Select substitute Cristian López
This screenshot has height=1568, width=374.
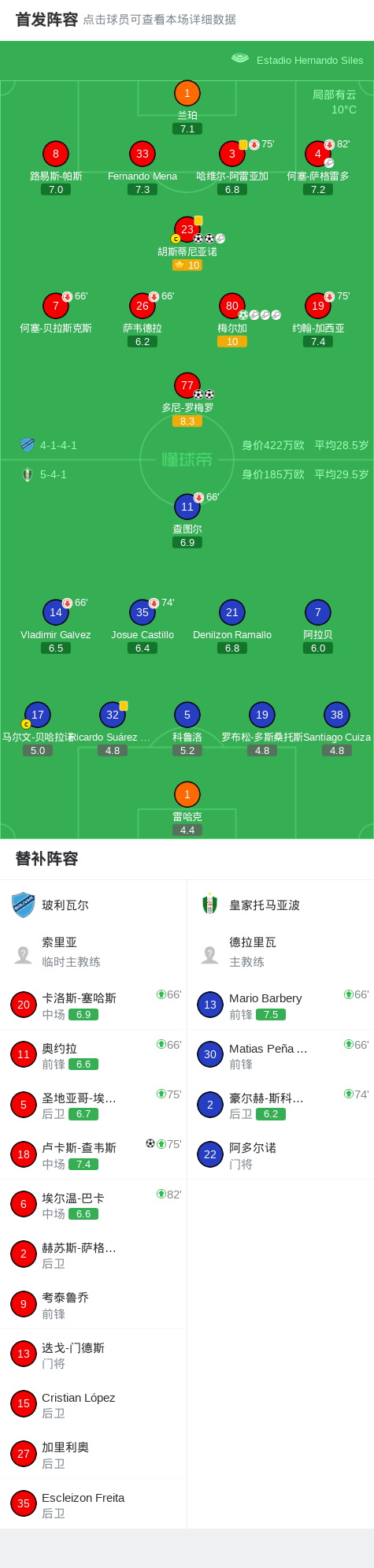(x=94, y=1404)
